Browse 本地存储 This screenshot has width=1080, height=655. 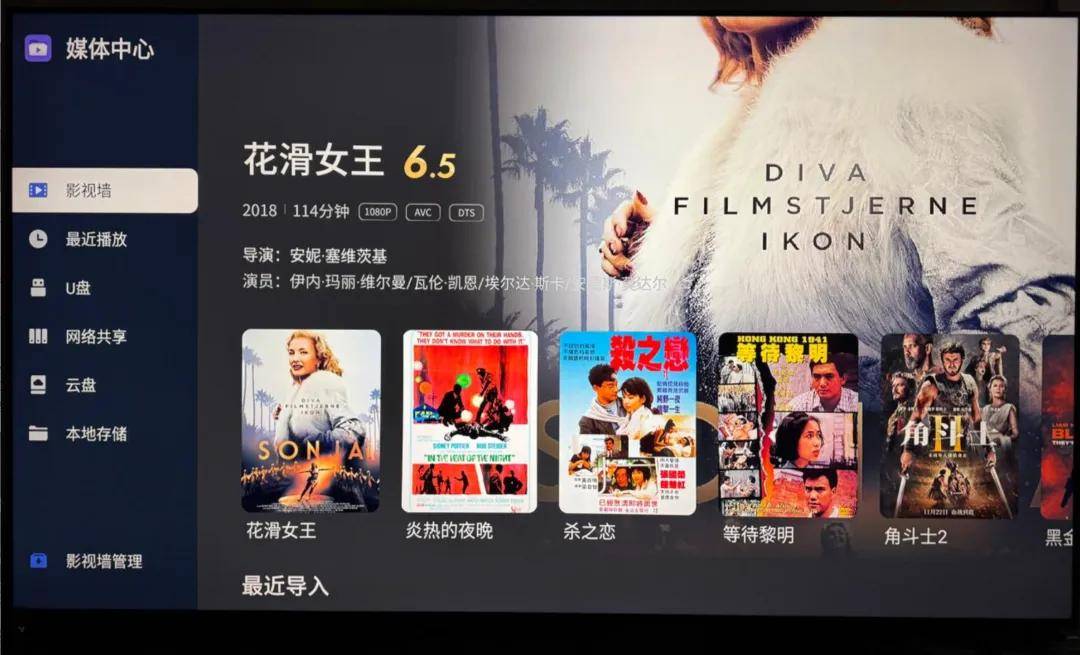[x=96, y=434]
